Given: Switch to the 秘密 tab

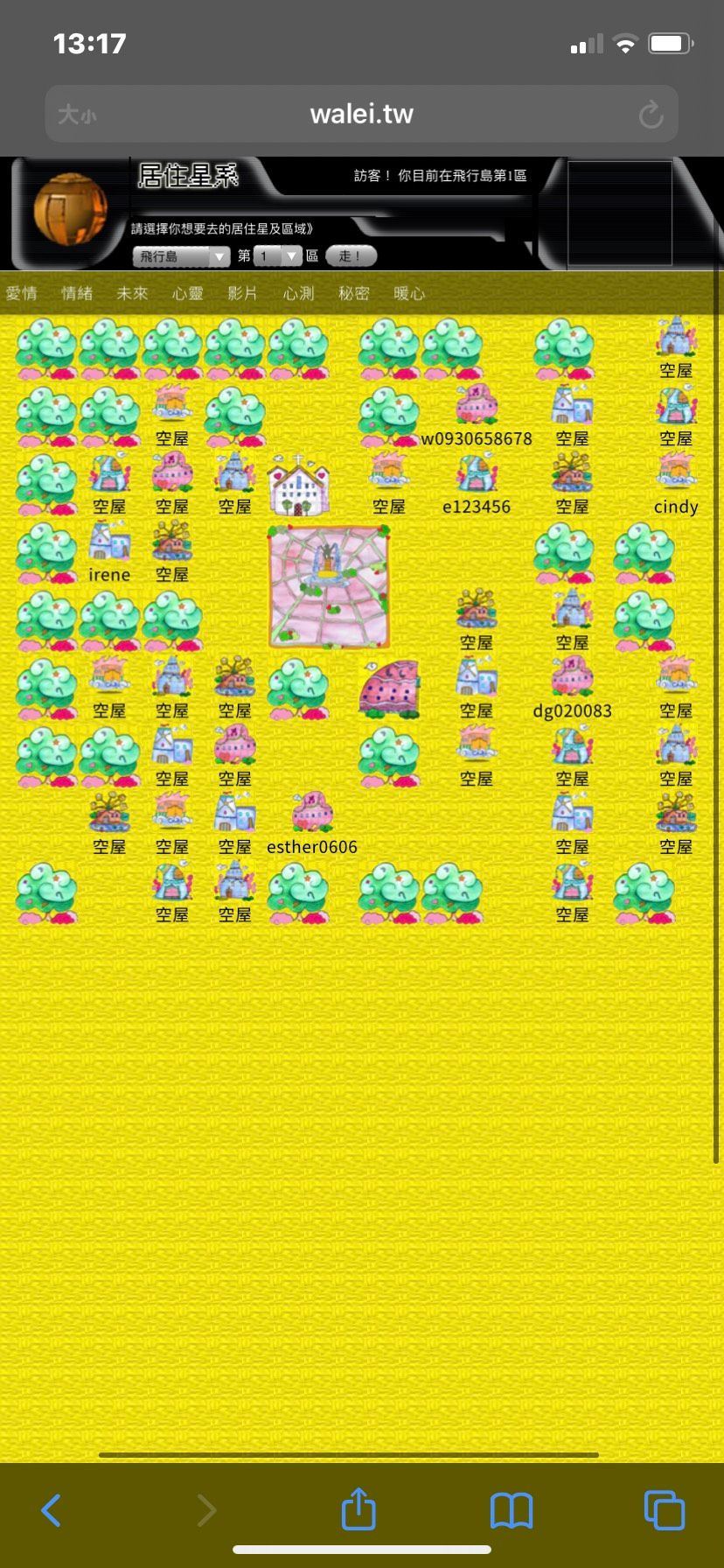Looking at the screenshot, I should [x=353, y=293].
